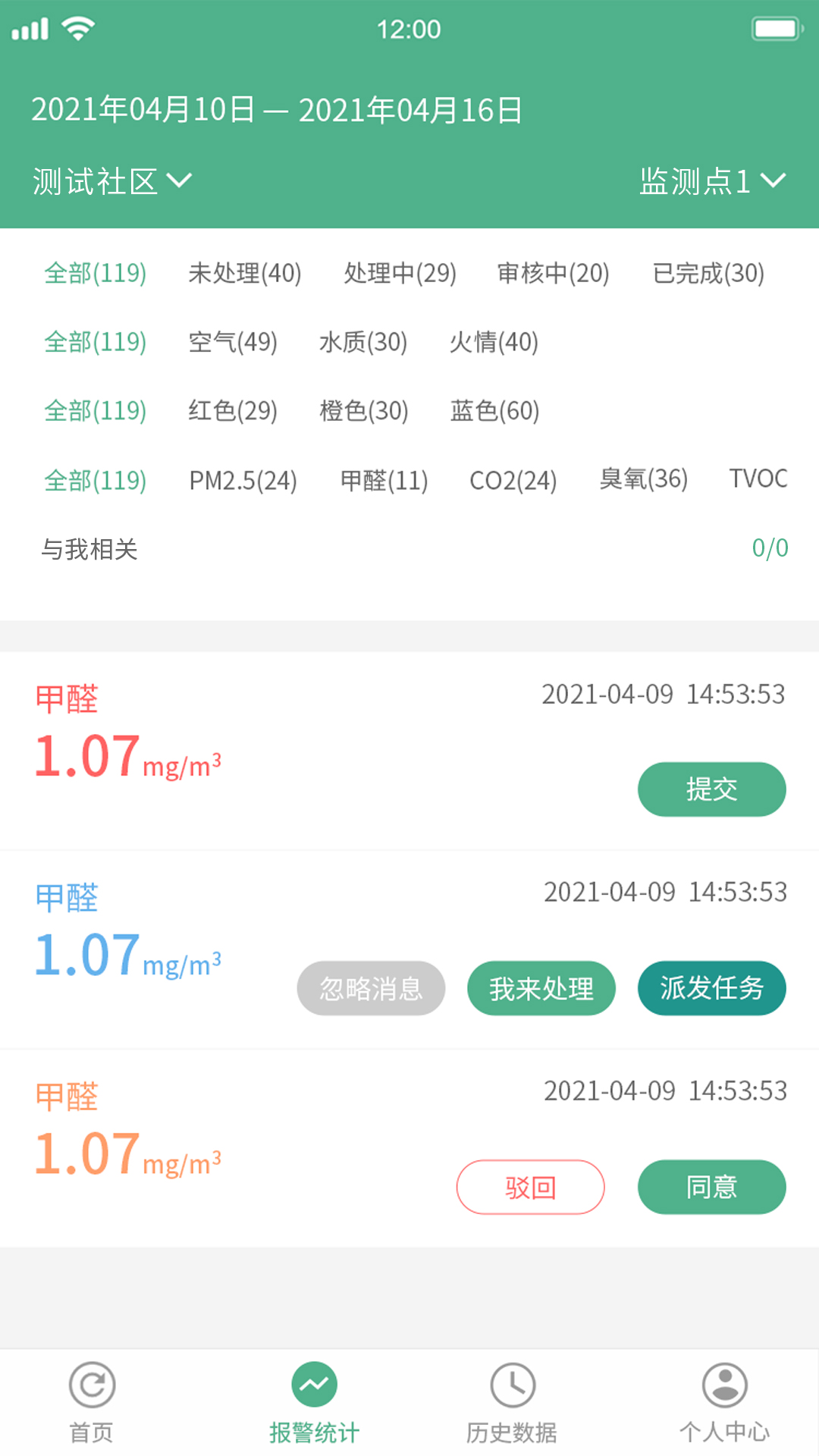
Task: Reject the orange alarm via 驳回
Action: (530, 1188)
